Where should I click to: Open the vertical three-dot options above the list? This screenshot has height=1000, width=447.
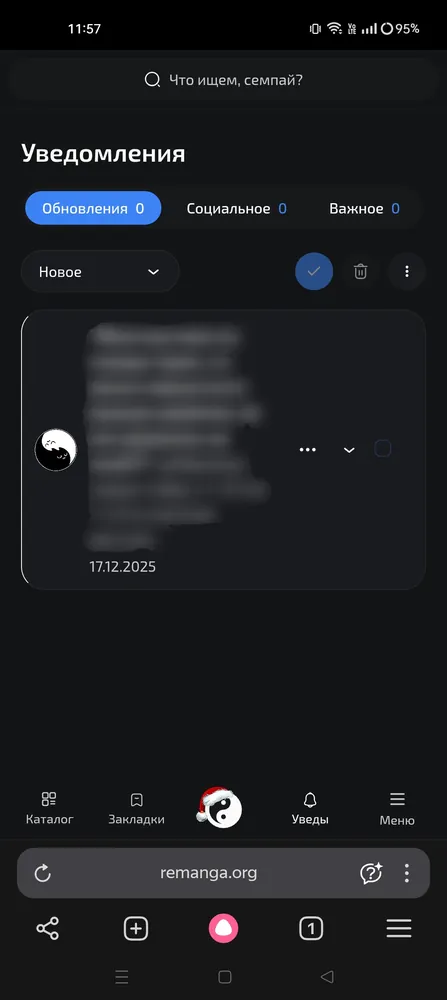coord(407,272)
